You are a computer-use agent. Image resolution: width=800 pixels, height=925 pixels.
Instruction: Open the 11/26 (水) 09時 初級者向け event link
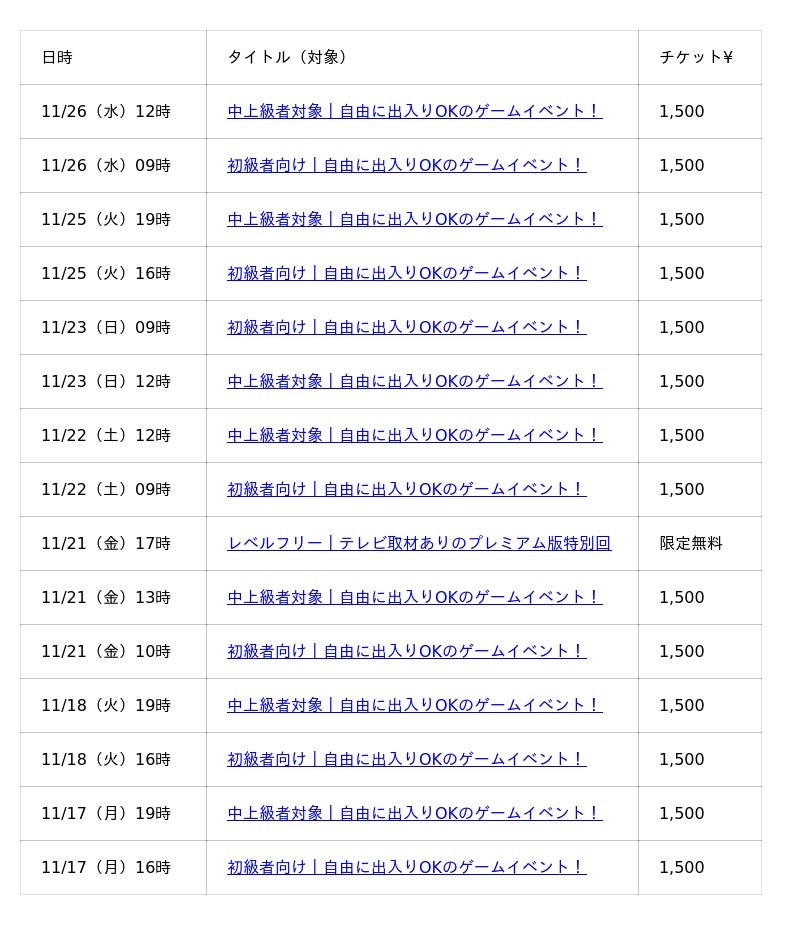tap(406, 165)
